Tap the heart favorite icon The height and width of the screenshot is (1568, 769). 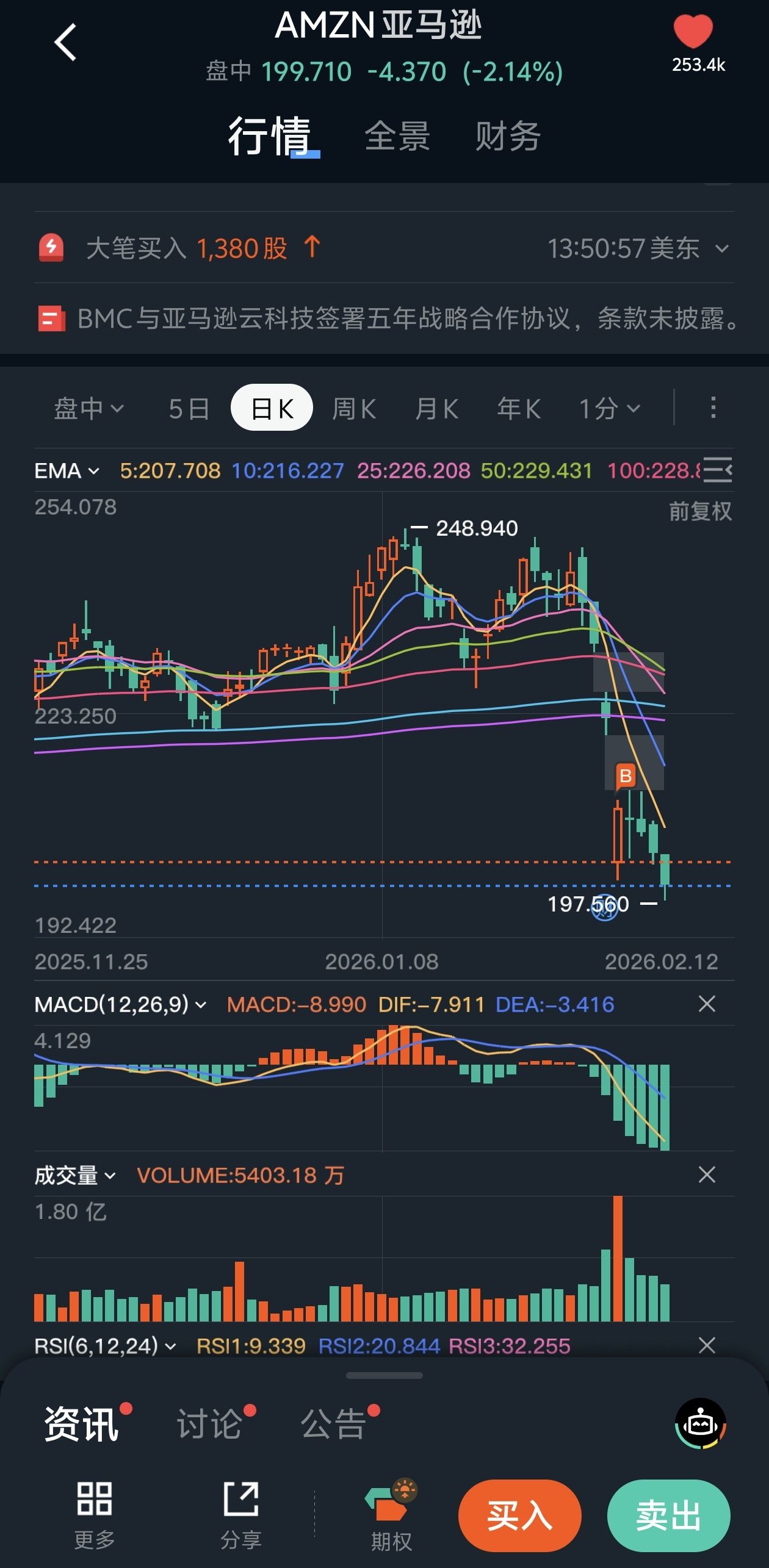[x=693, y=32]
